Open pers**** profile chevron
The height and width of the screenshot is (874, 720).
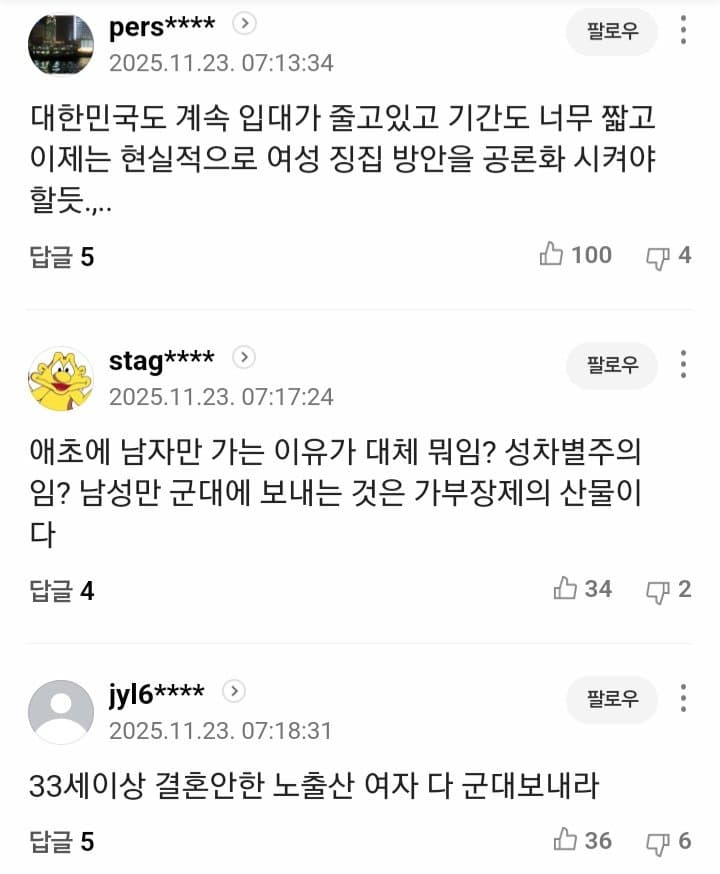pos(245,23)
